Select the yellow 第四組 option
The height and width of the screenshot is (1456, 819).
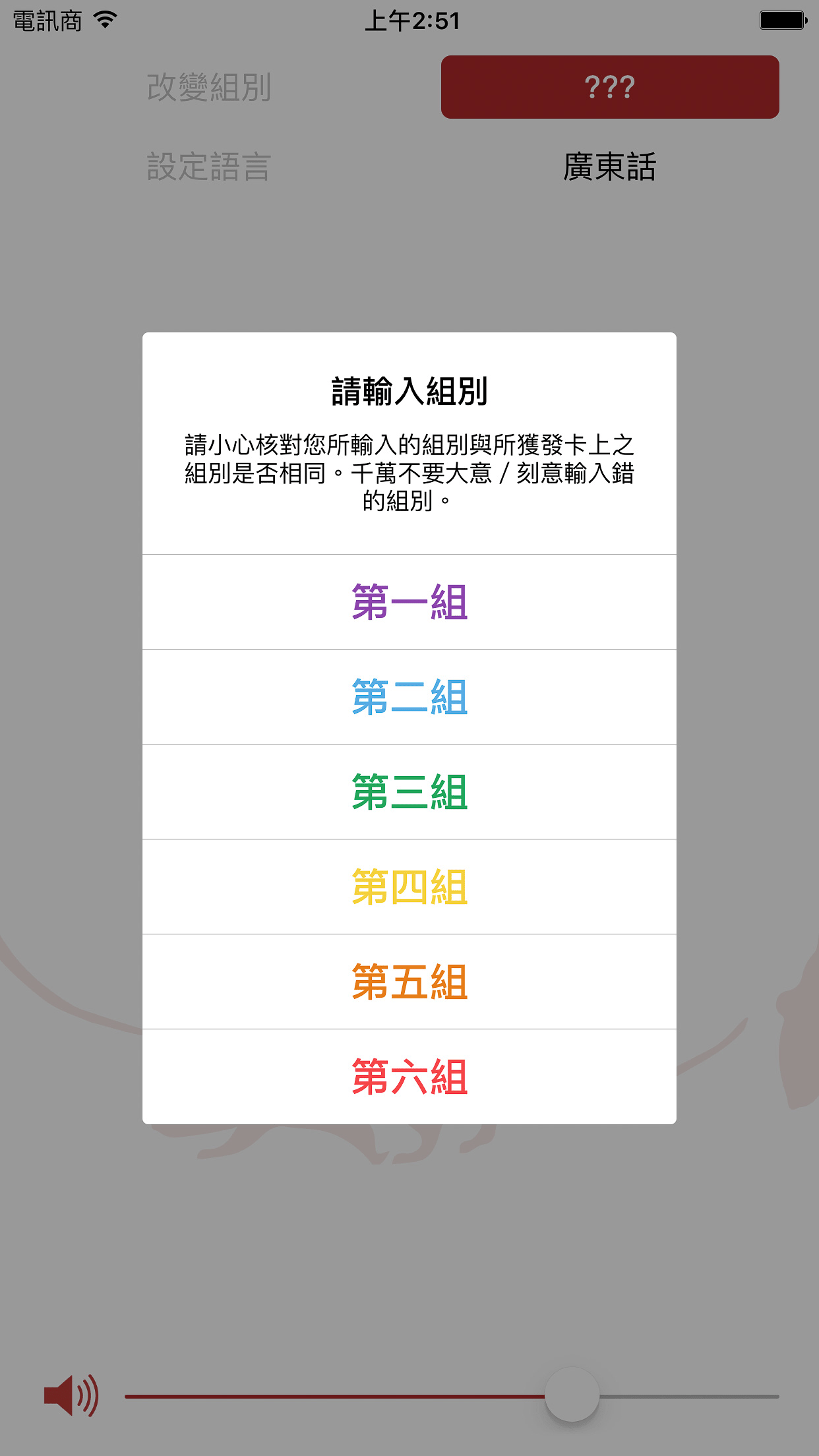409,887
